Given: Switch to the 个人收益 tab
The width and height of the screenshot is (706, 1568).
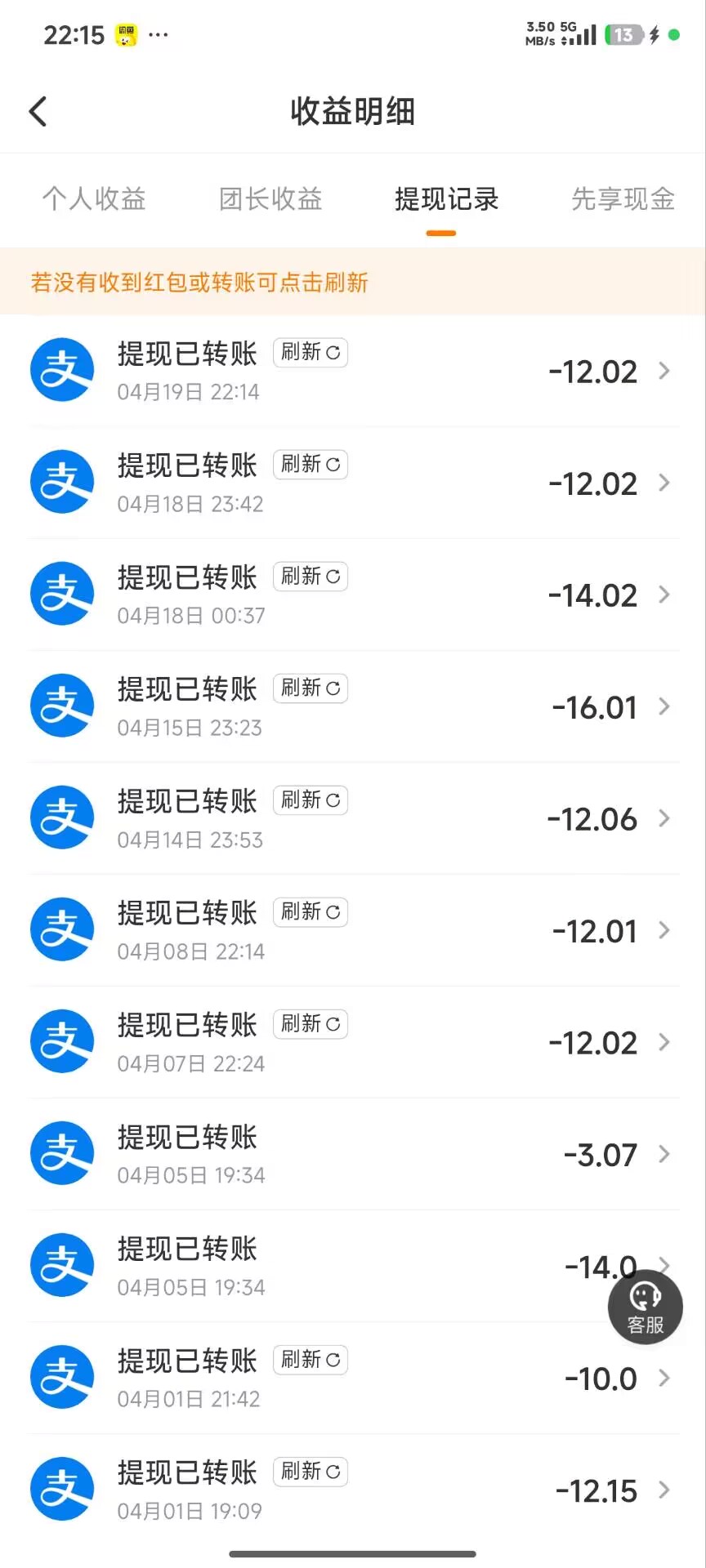Looking at the screenshot, I should [x=94, y=199].
